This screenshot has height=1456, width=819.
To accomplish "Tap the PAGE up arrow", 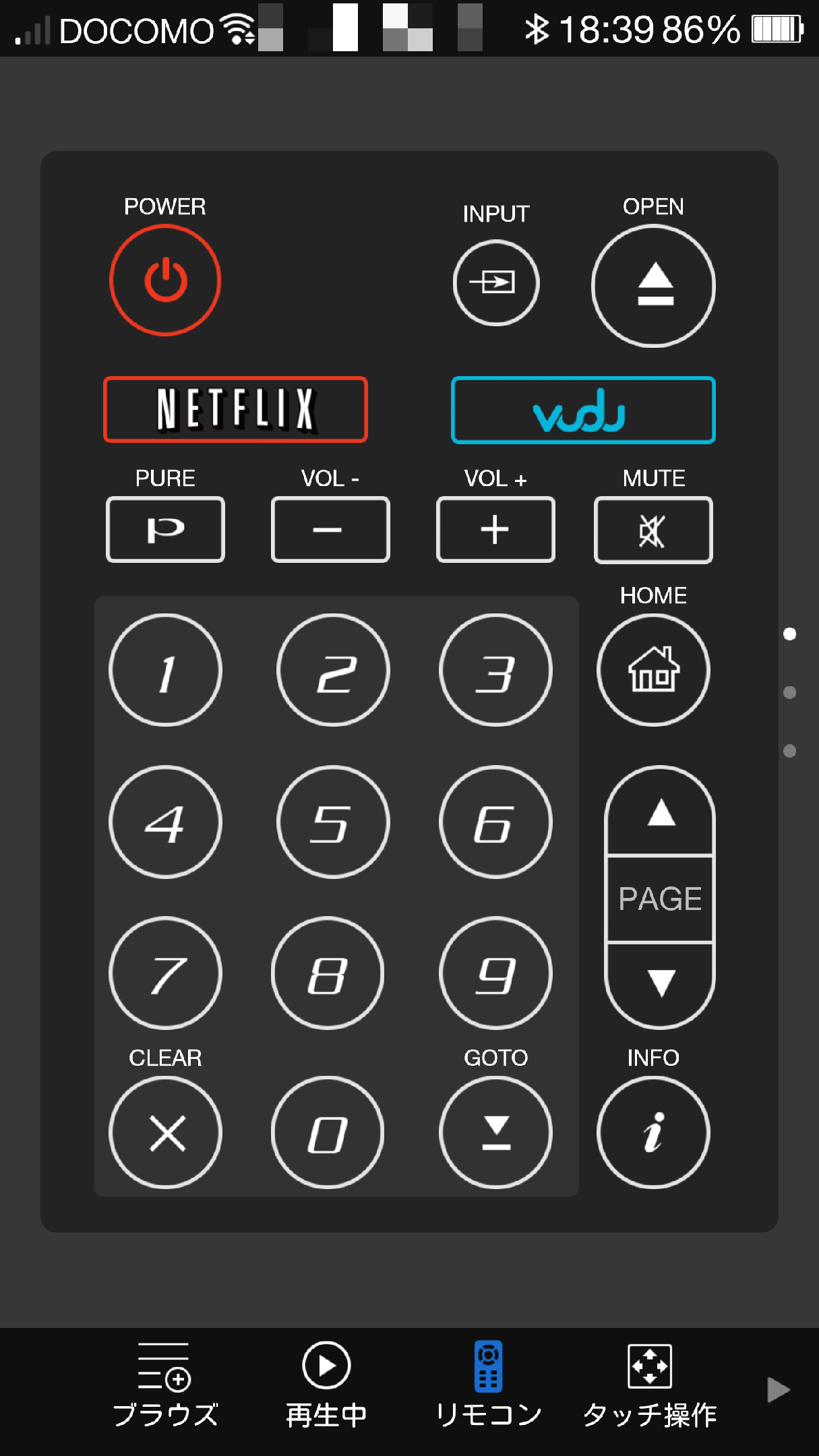I will coord(660,812).
